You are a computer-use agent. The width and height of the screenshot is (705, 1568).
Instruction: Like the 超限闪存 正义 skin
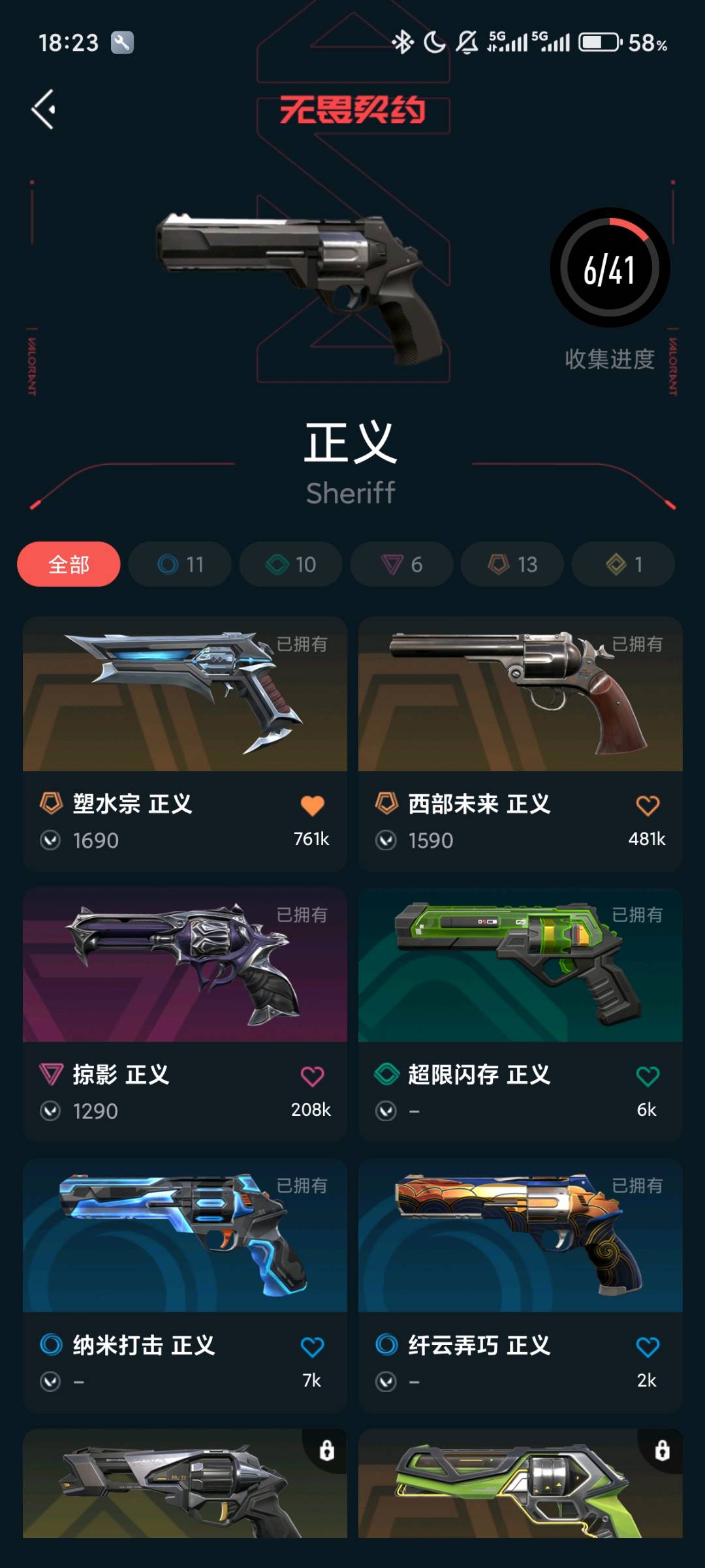click(x=648, y=1077)
